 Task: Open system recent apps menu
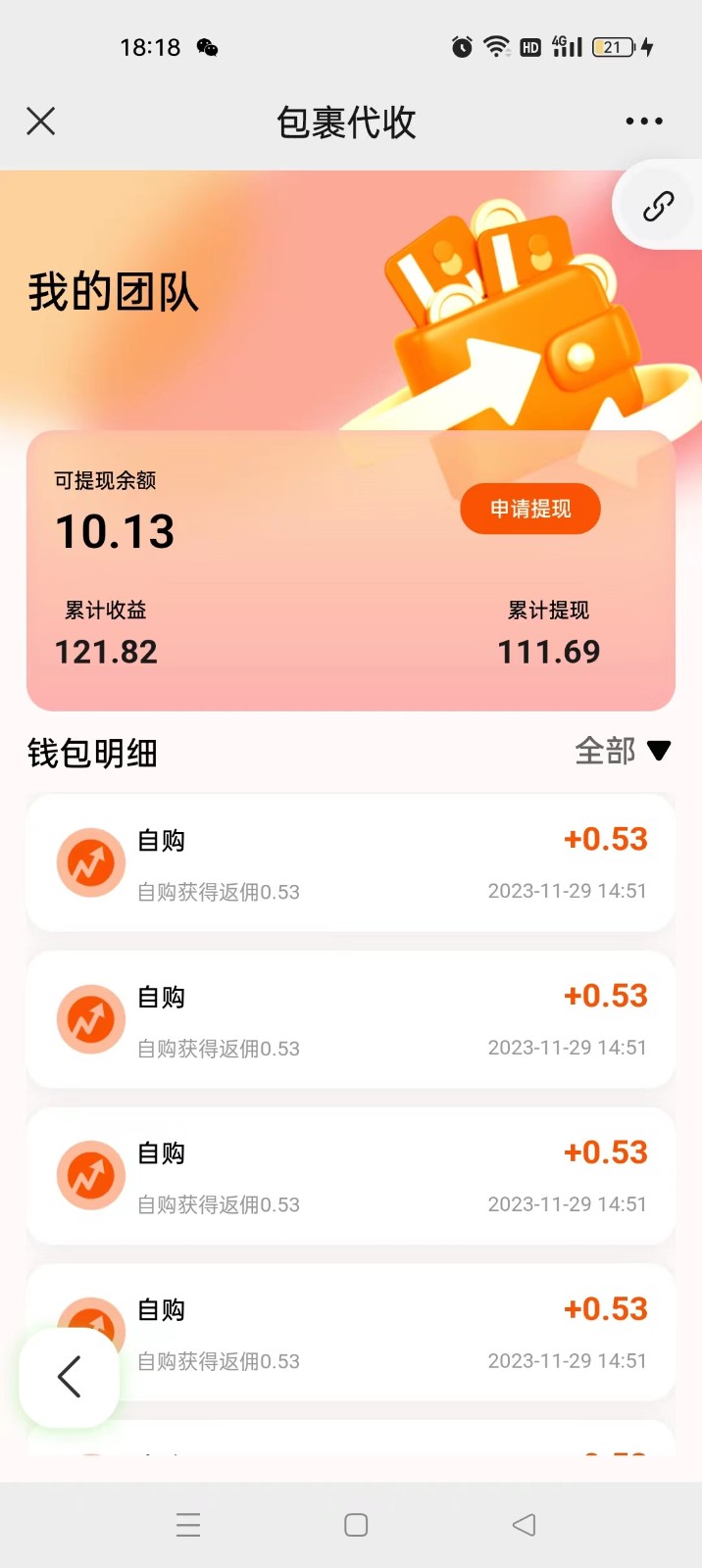(x=188, y=1525)
